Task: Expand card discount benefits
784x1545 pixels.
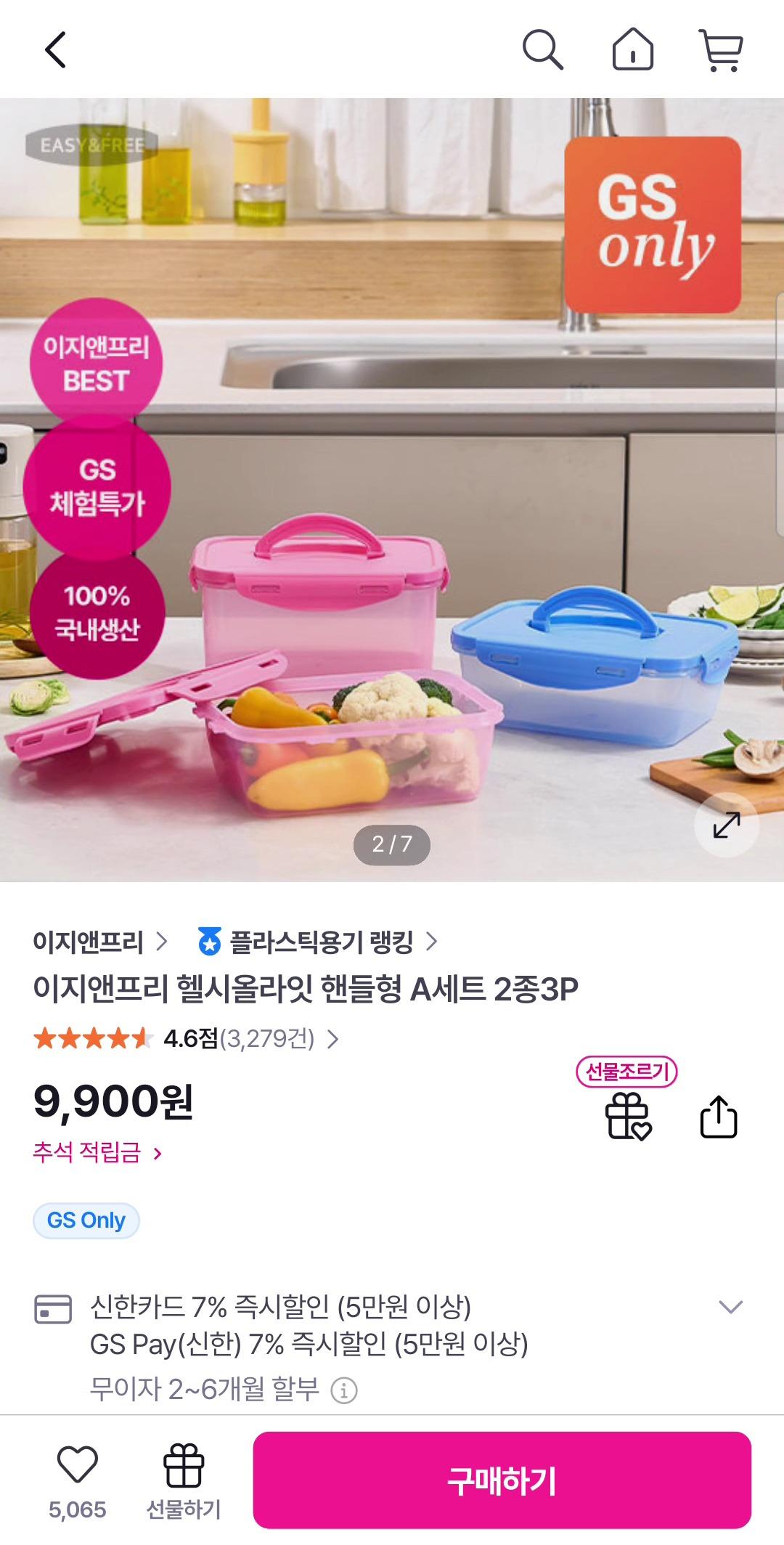Action: (730, 1307)
